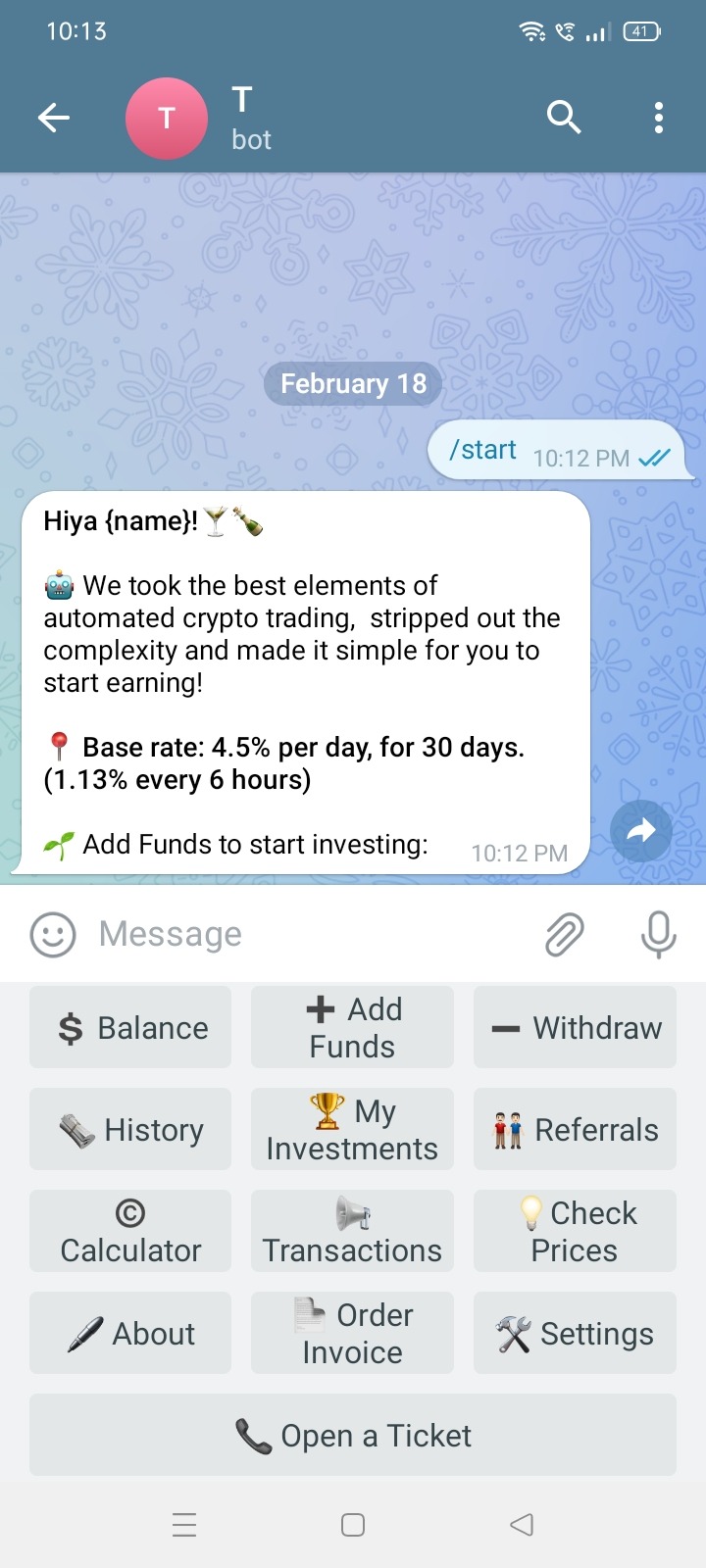The width and height of the screenshot is (706, 1568).
Task: Launch the Calculator
Action: [x=130, y=1231]
